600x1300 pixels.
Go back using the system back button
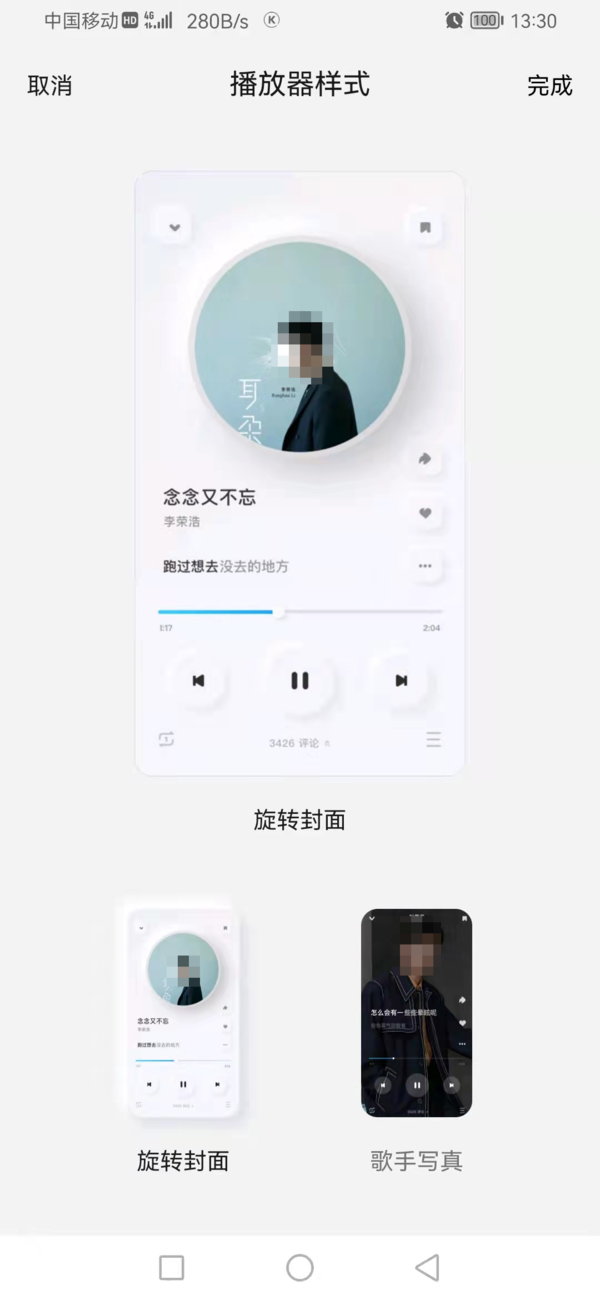click(427, 1268)
